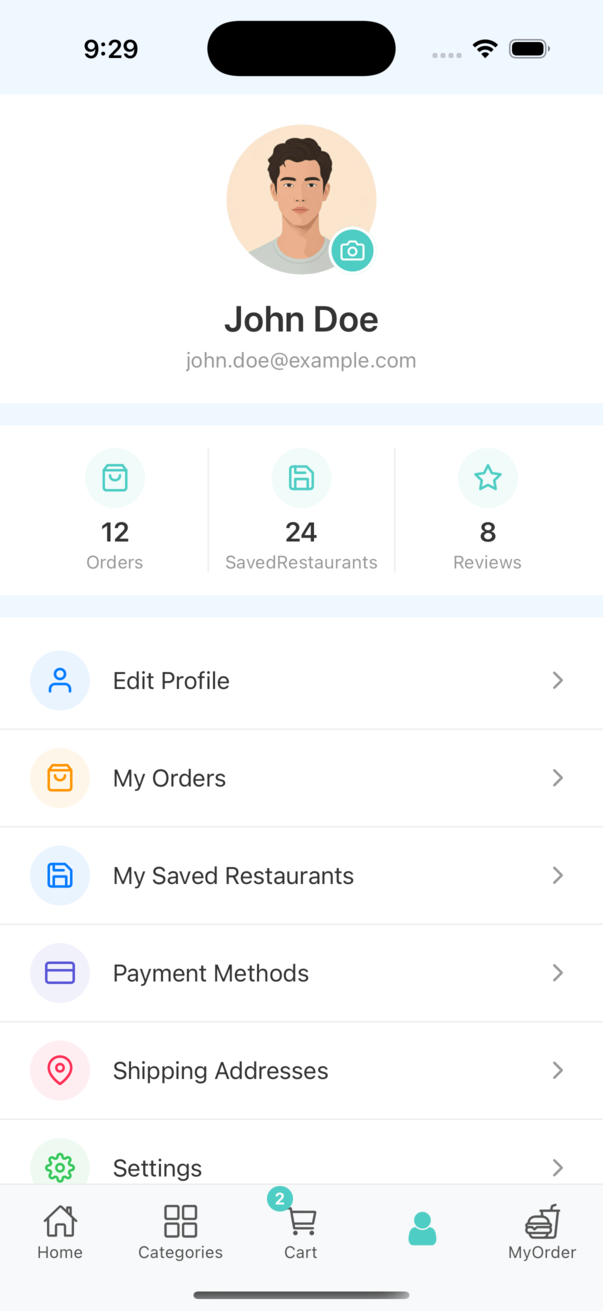This screenshot has height=1311, width=603.
Task: View the 12 Orders stat
Action: pyautogui.click(x=115, y=511)
